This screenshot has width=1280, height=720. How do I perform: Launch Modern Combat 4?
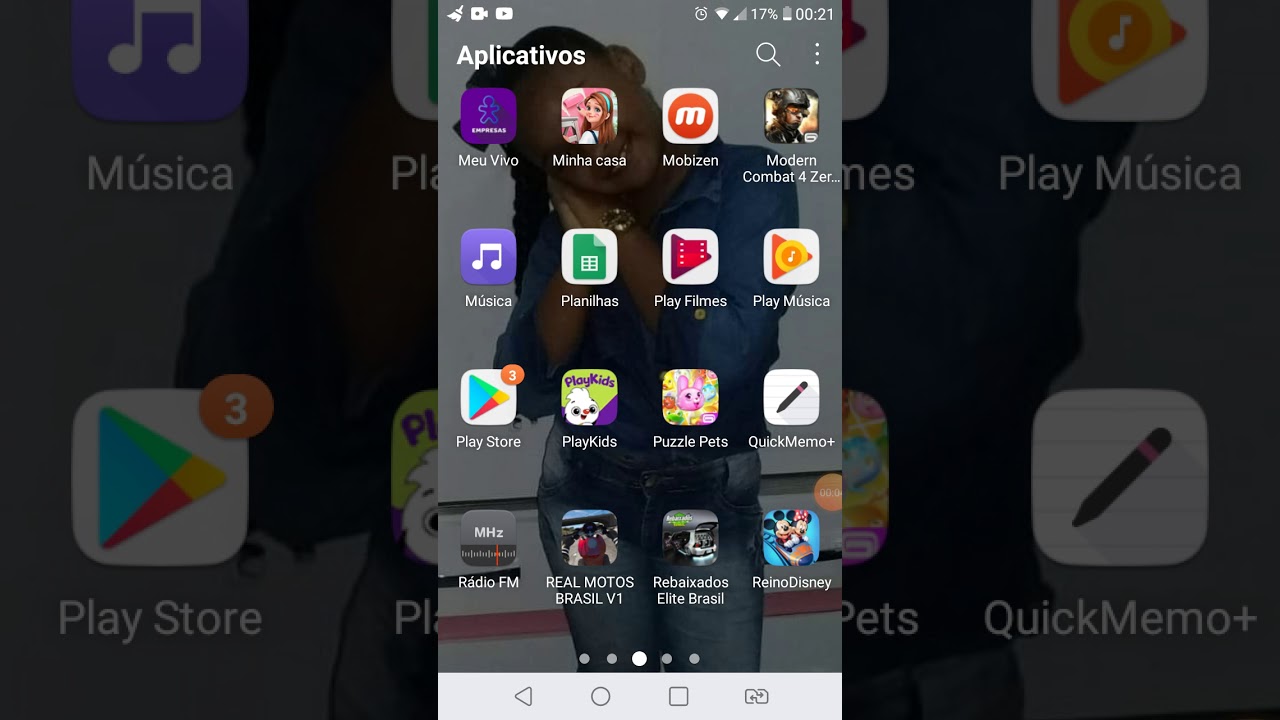click(x=791, y=116)
